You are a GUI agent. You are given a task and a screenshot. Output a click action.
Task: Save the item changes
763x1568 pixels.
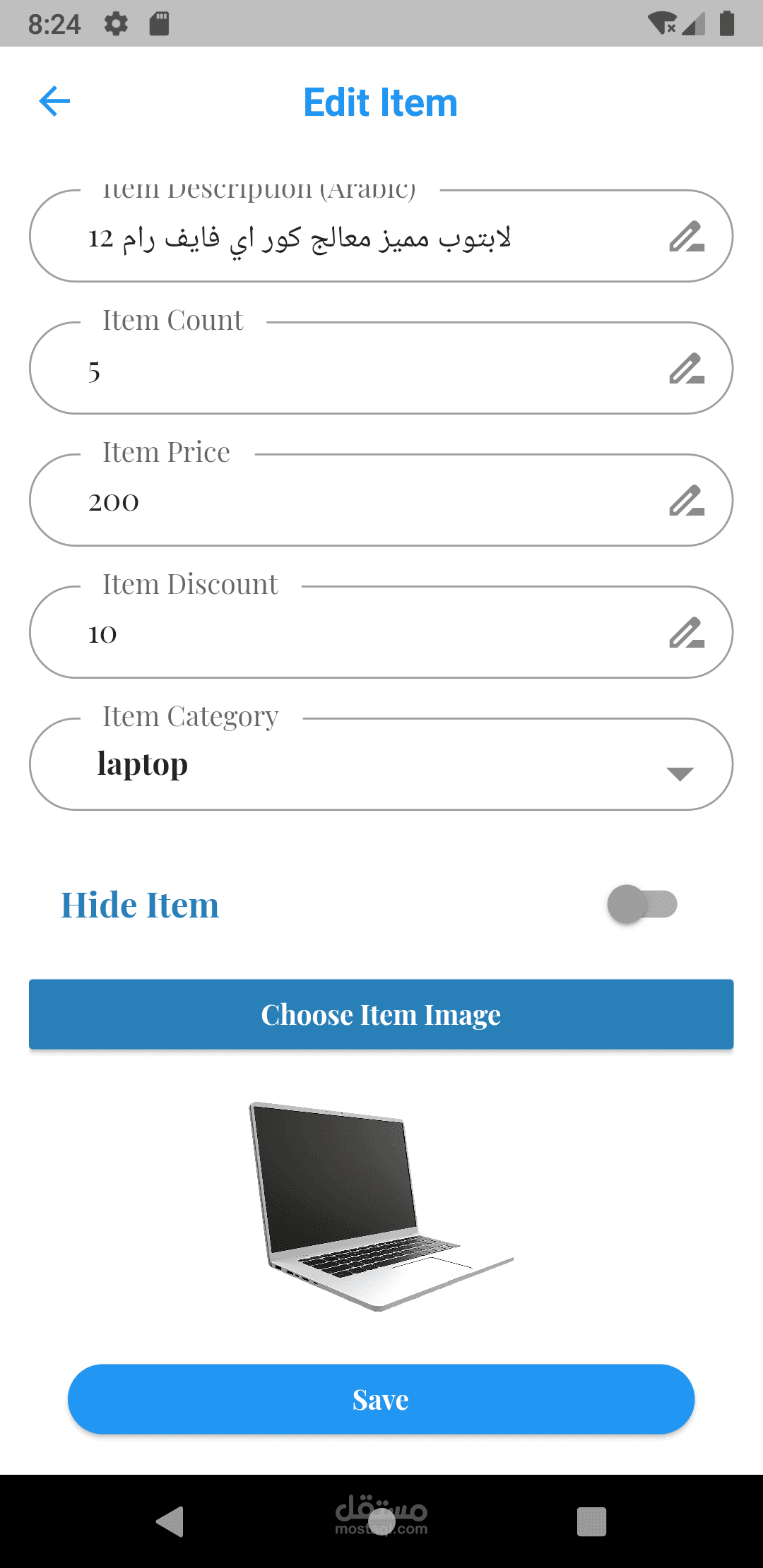tap(381, 1399)
